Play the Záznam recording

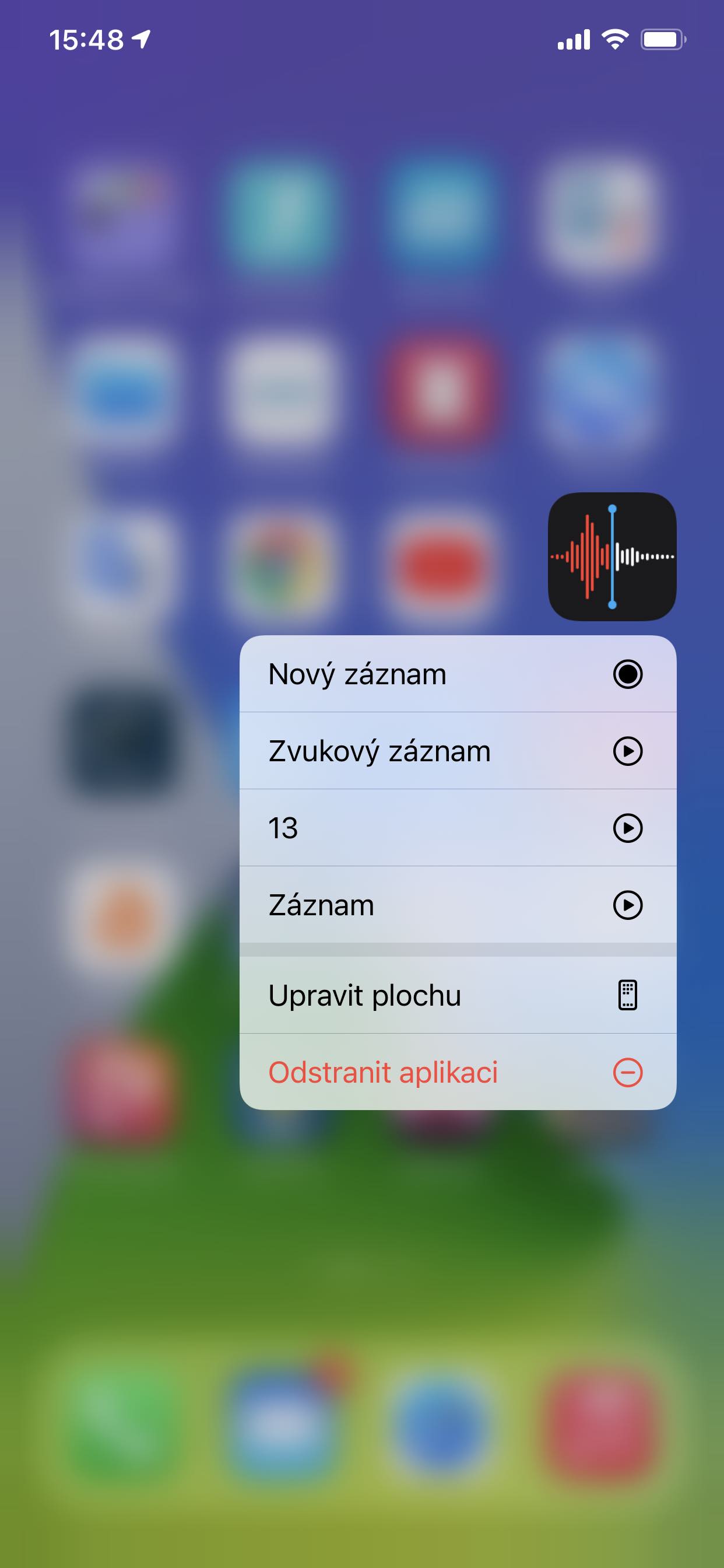458,905
